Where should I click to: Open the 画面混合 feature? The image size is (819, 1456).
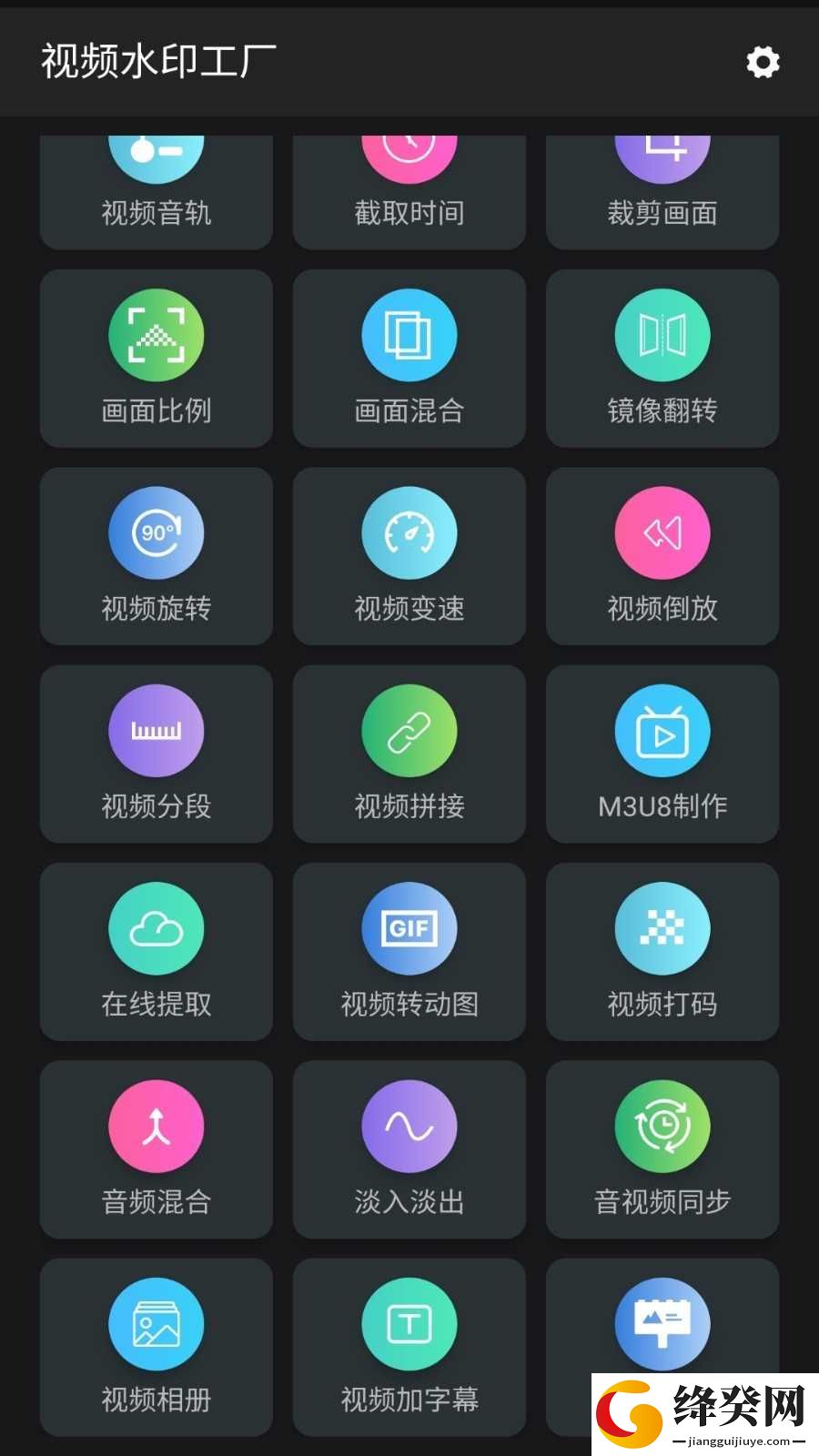pyautogui.click(x=409, y=359)
